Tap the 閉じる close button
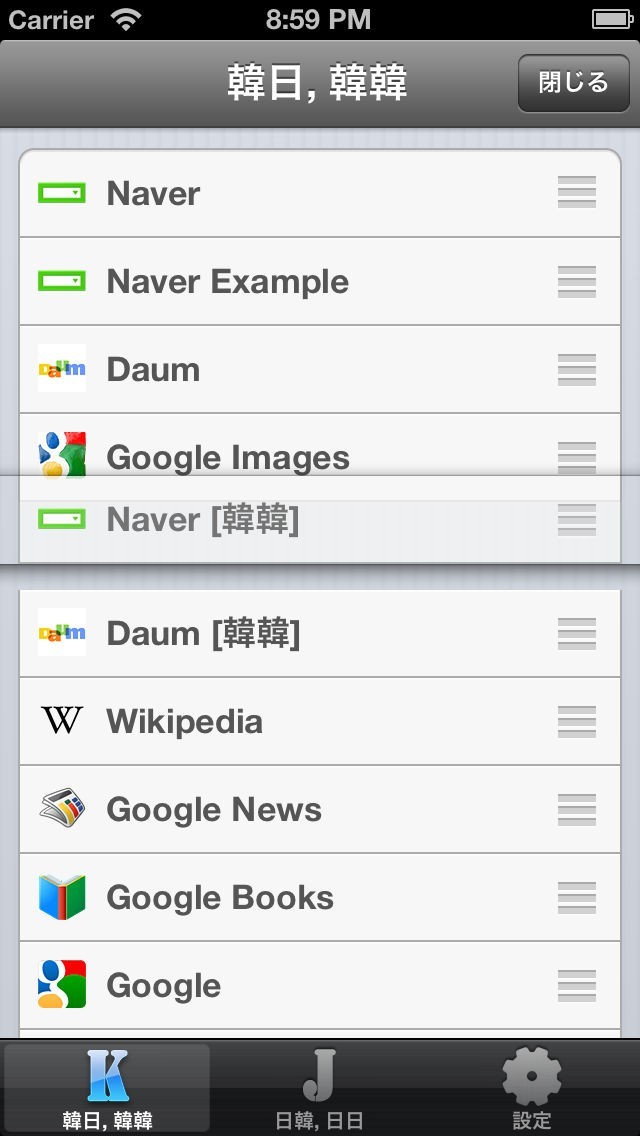 pyautogui.click(x=573, y=83)
